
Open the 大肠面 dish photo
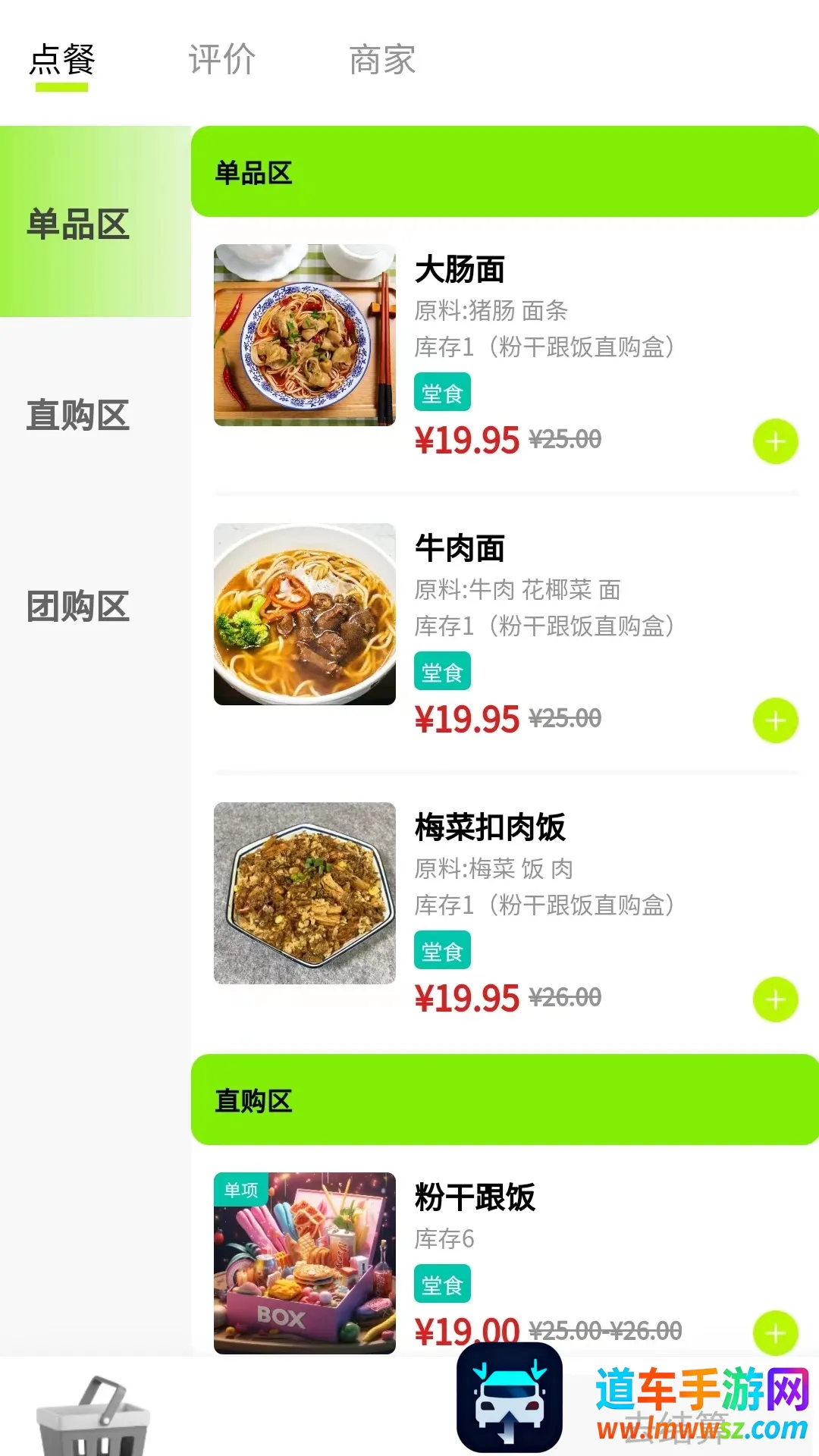305,335
